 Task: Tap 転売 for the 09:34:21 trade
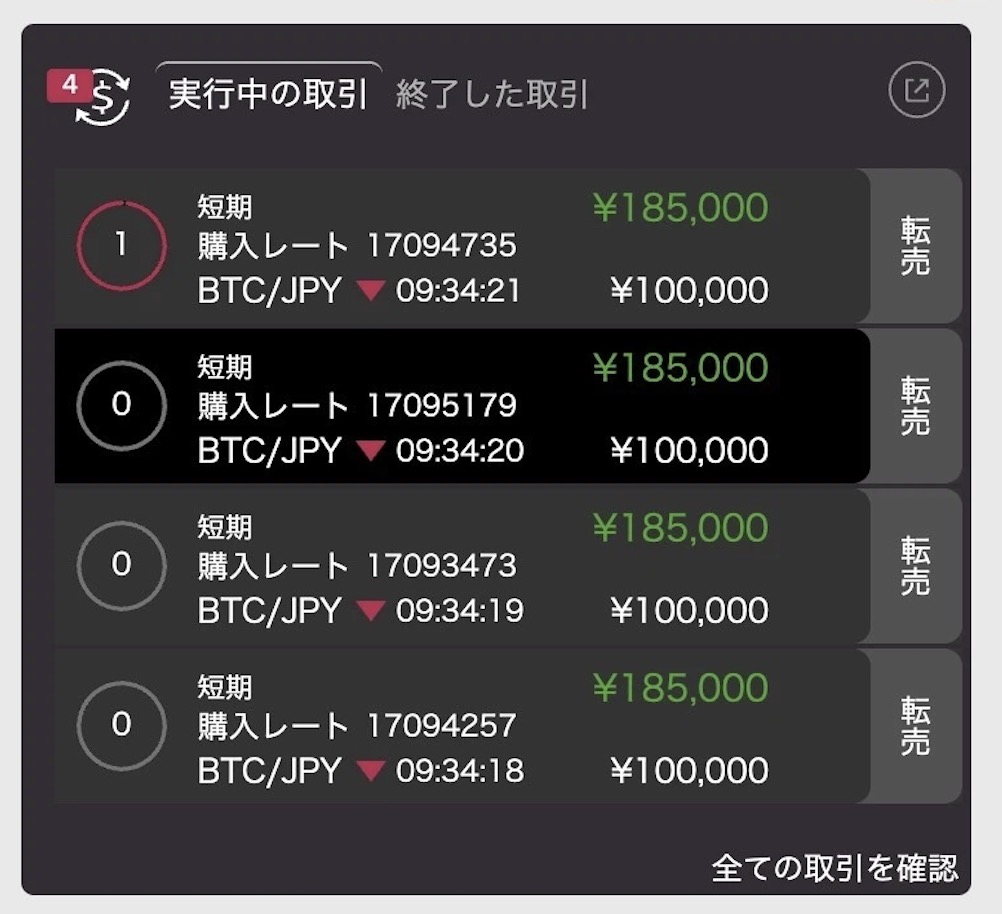[914, 246]
